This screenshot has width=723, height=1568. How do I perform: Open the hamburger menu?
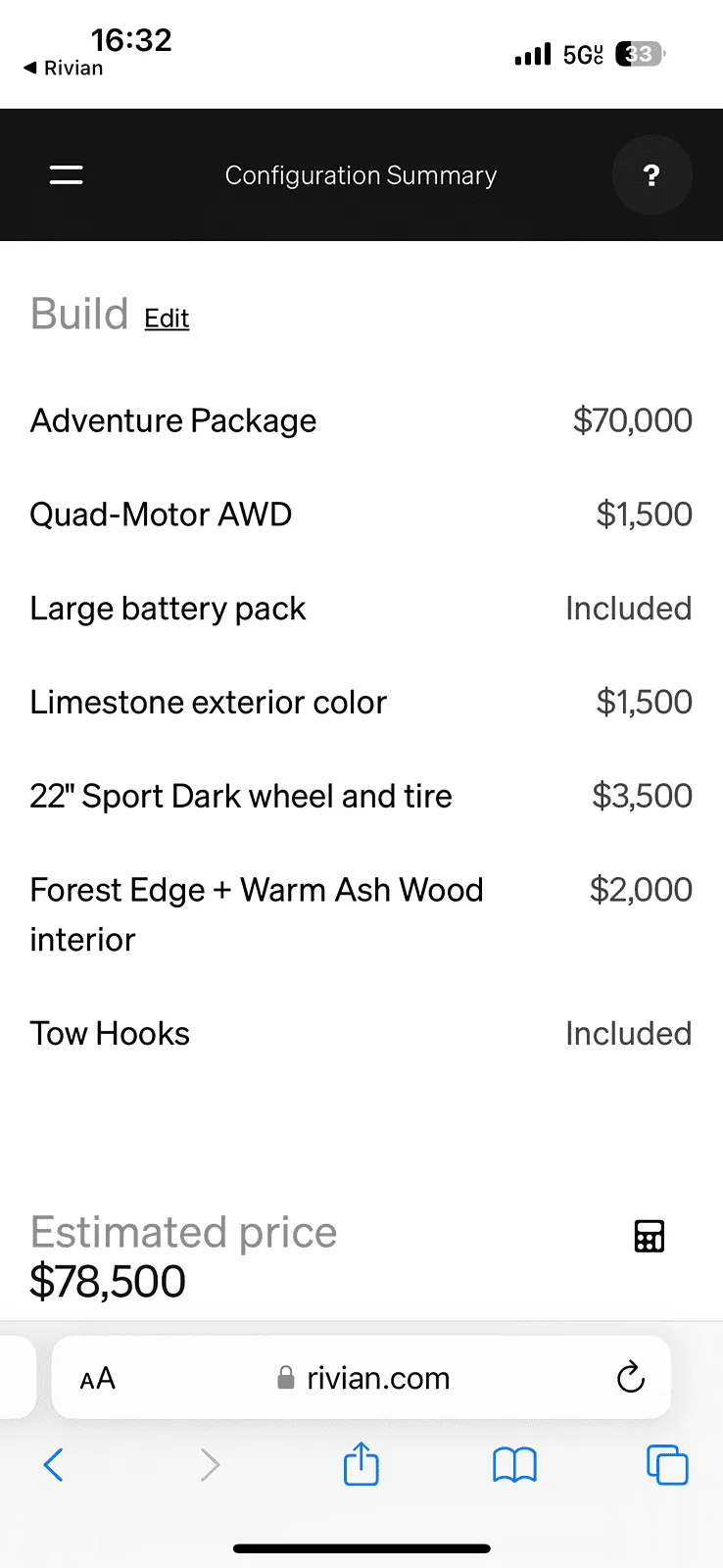66,175
